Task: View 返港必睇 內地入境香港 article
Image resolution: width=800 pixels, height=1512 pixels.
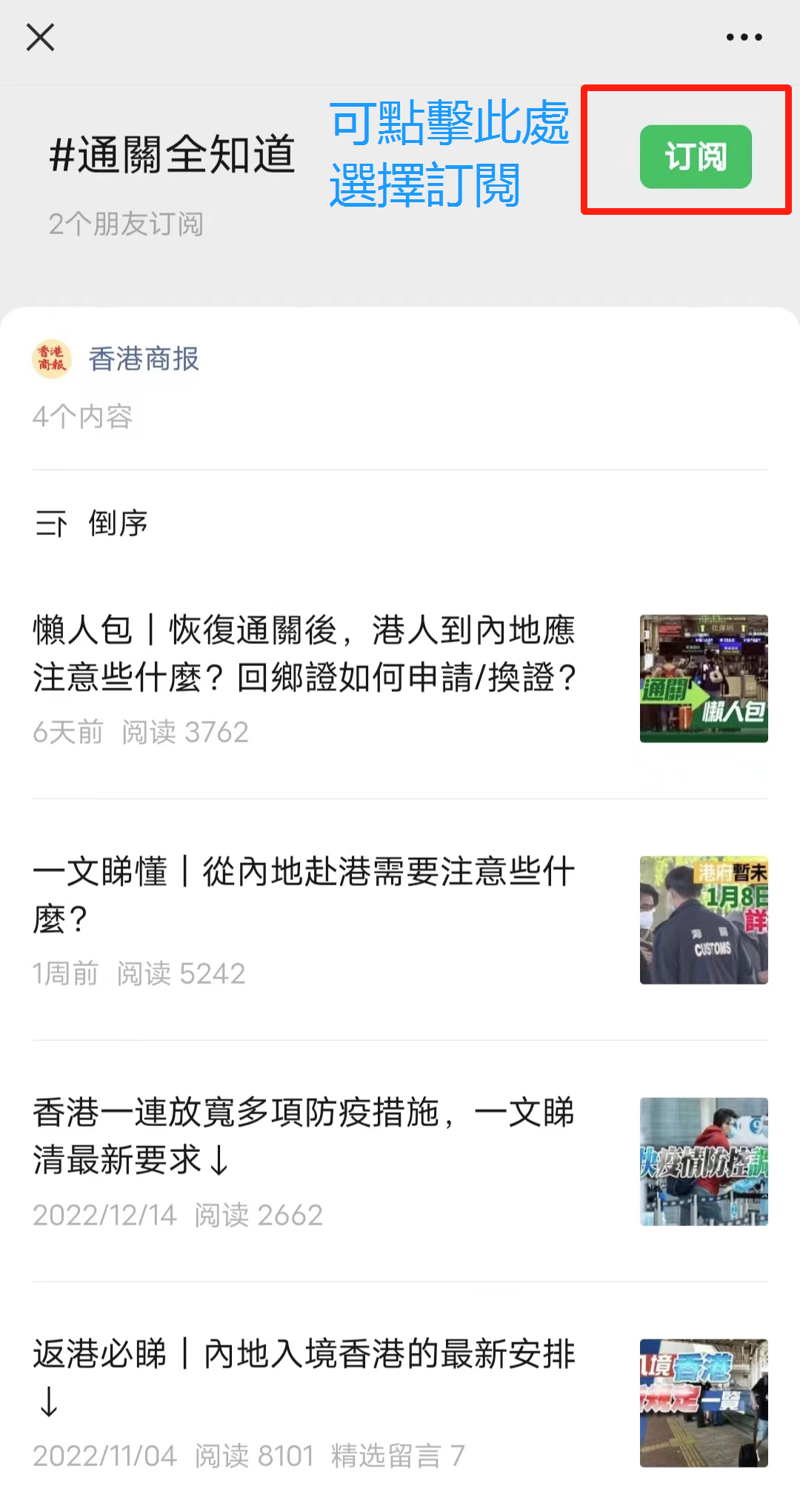Action: tap(304, 1378)
